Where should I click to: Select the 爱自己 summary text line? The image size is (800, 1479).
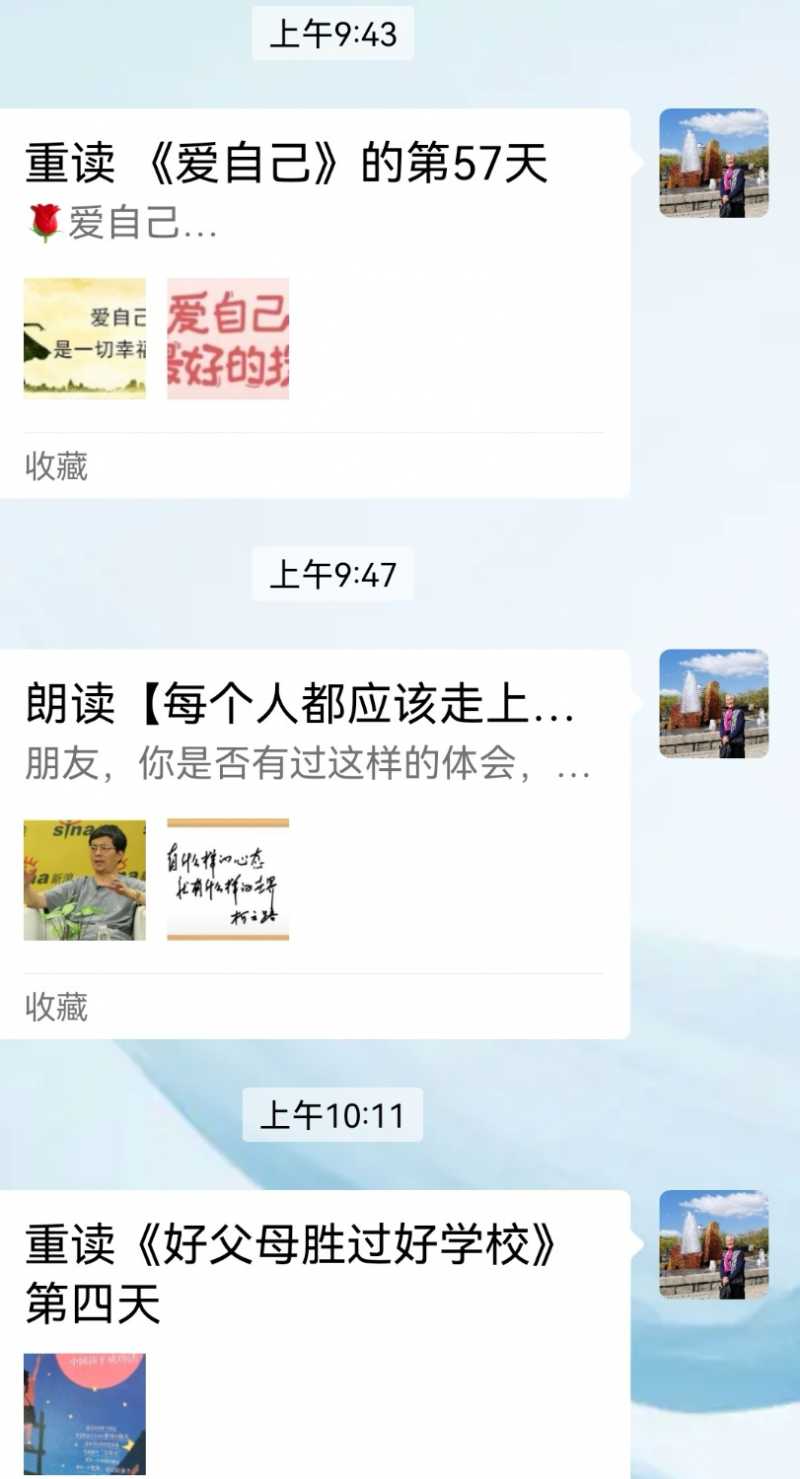pyautogui.click(x=110, y=221)
